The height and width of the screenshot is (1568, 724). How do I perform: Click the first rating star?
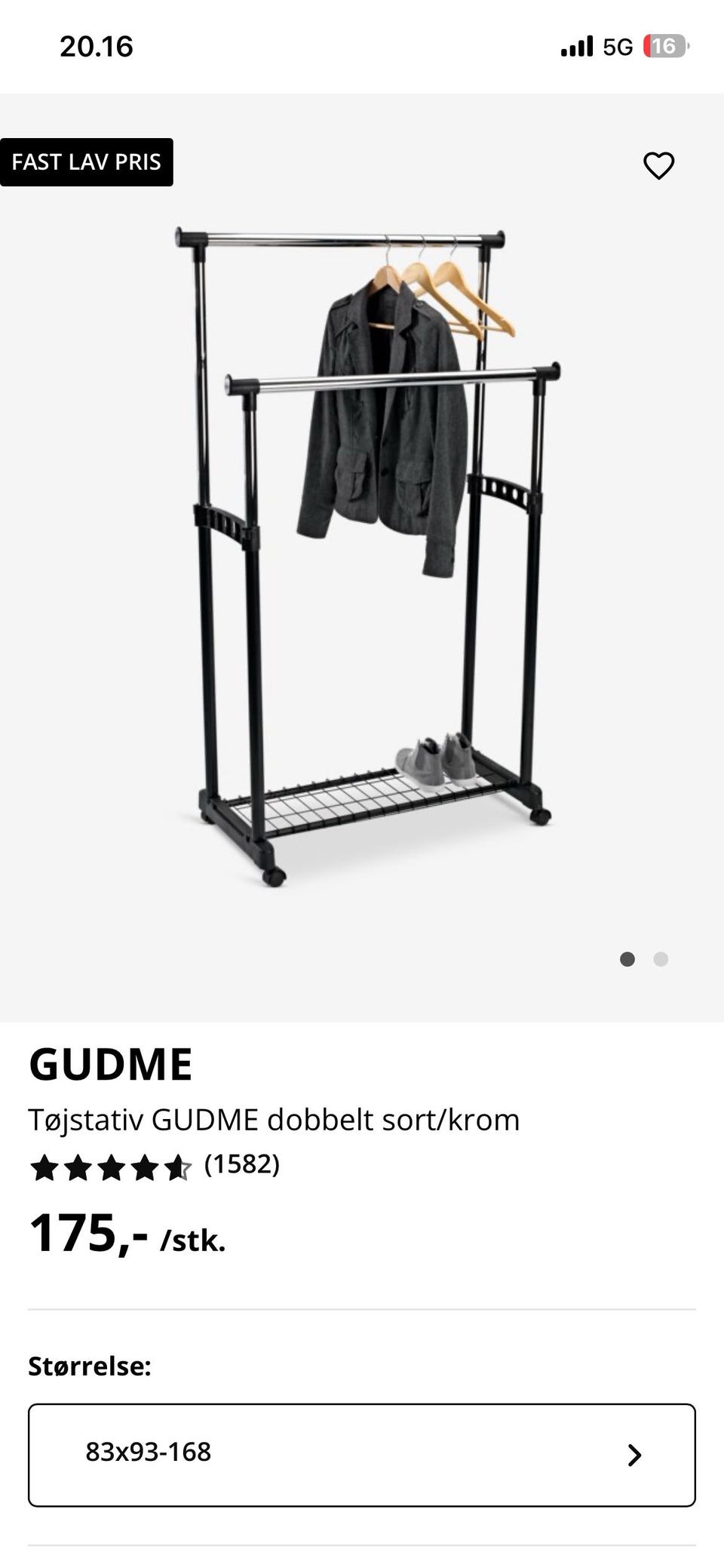(x=45, y=1165)
